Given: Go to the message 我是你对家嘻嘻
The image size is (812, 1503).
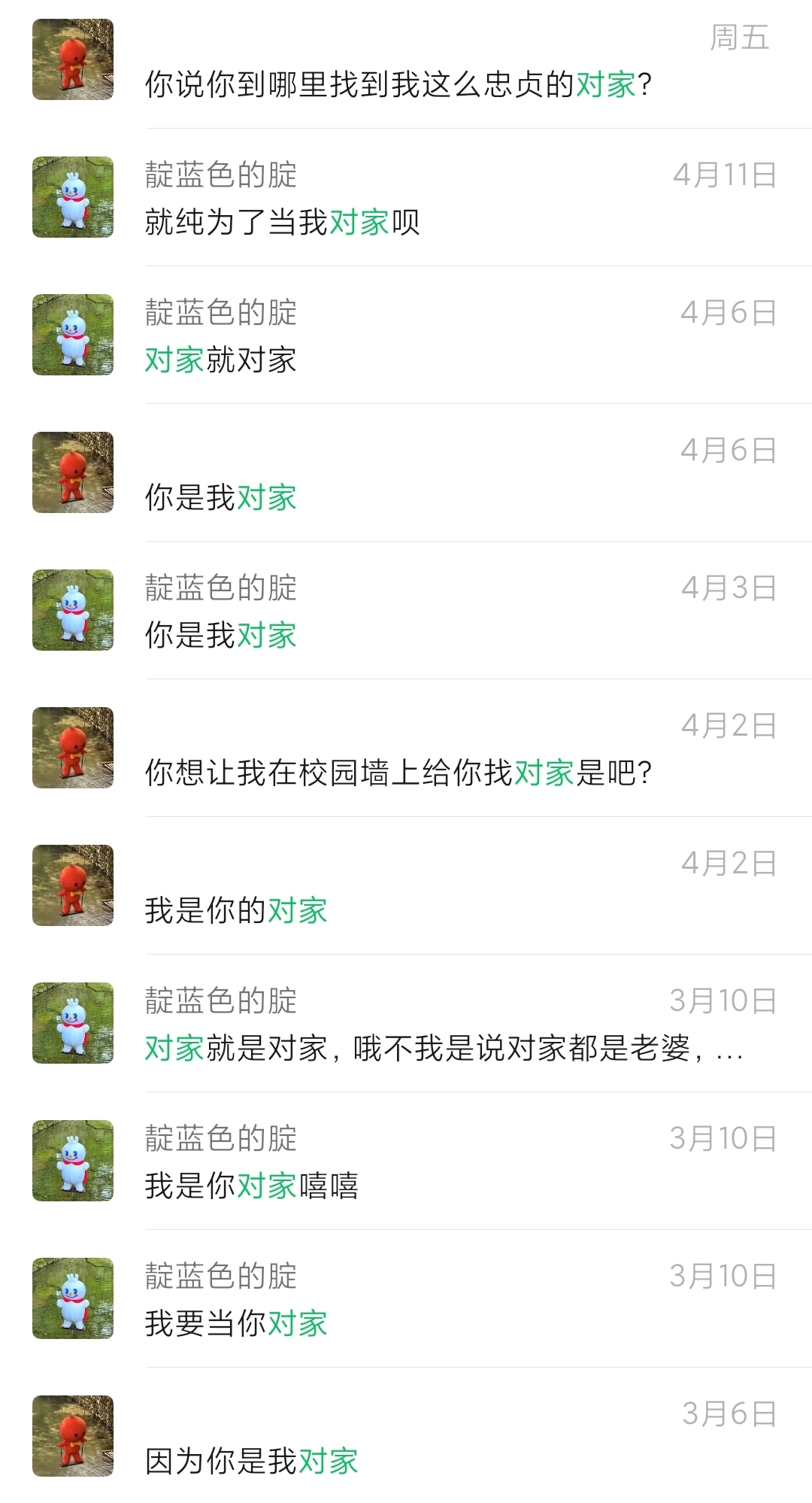Looking at the screenshot, I should 252,1186.
